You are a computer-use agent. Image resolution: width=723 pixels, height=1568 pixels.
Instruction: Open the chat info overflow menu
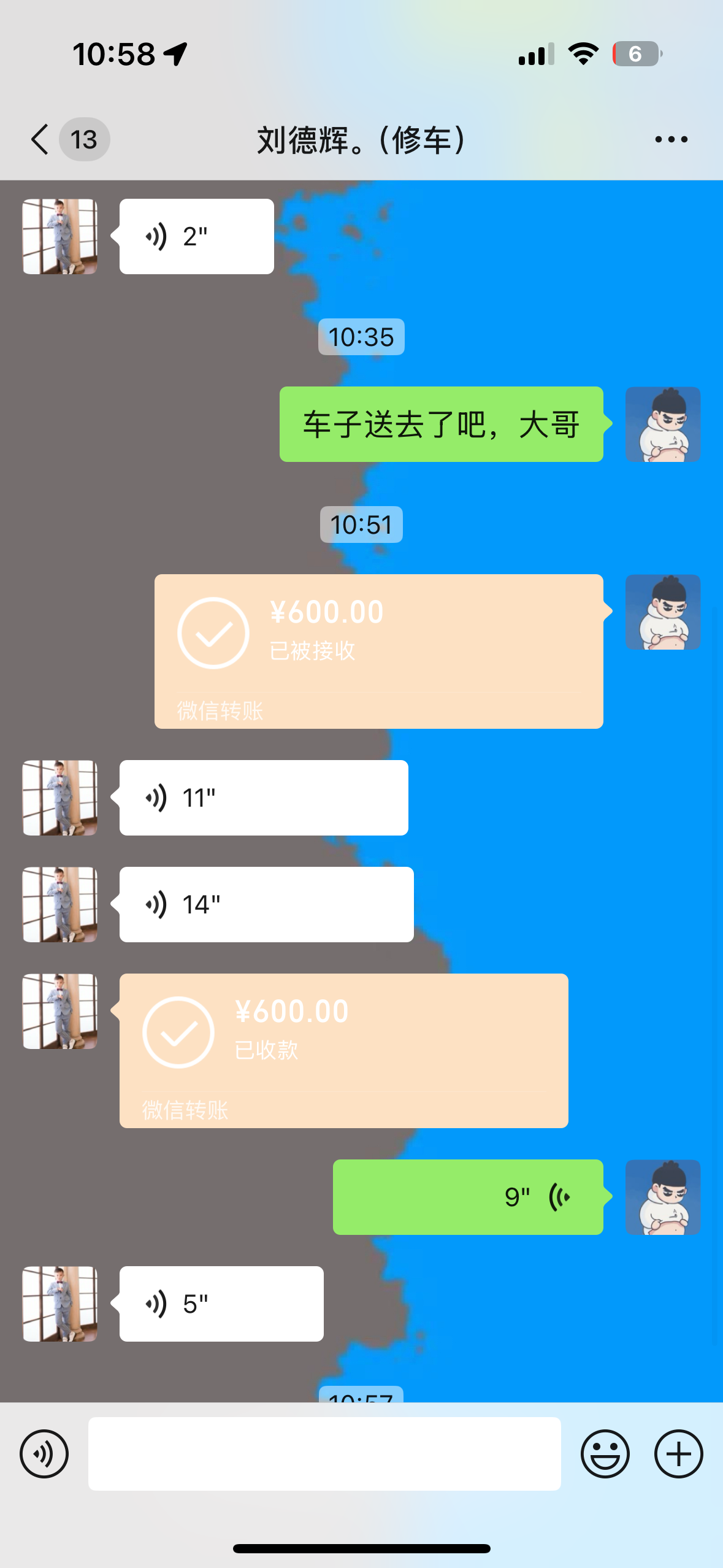(x=671, y=140)
